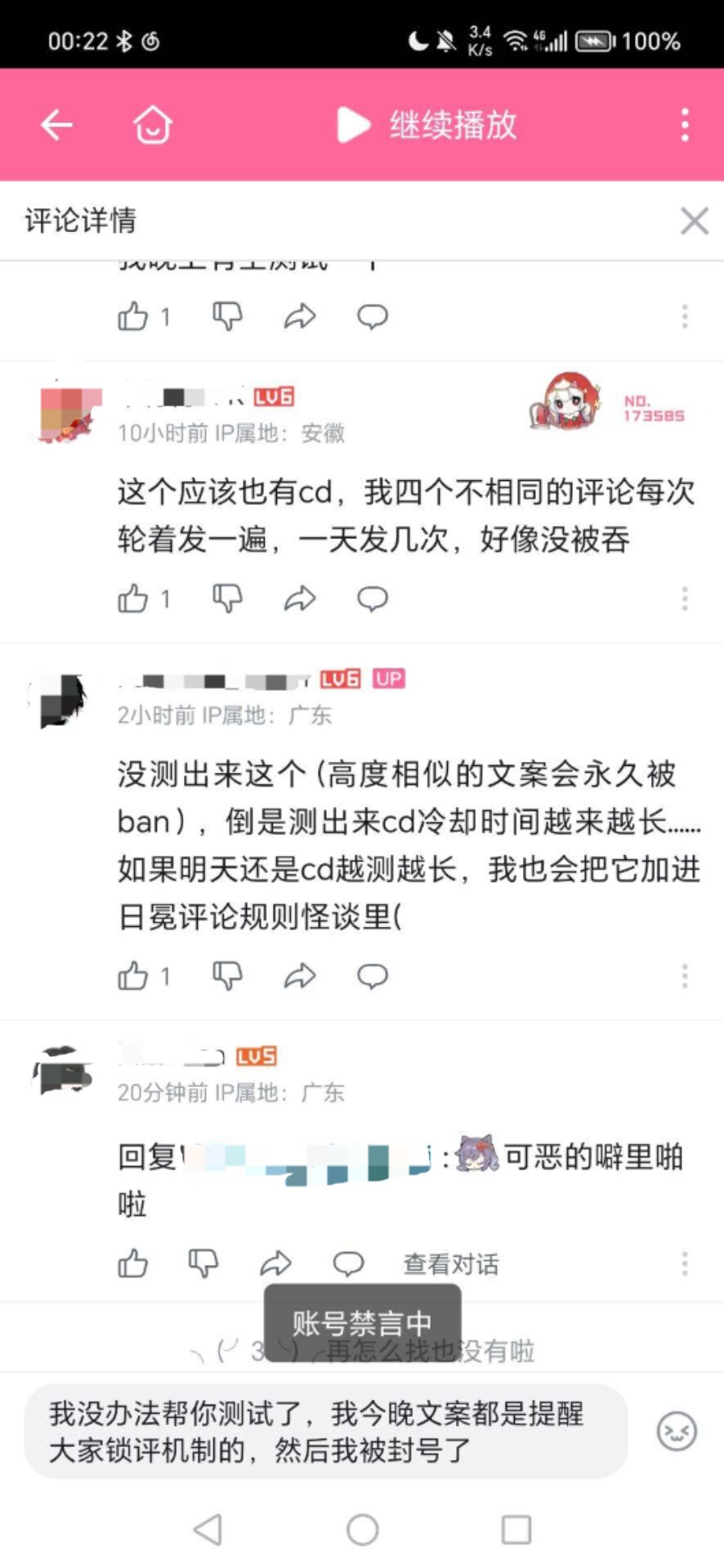
Task: Open more options for 安徽 comment
Action: pos(685,599)
